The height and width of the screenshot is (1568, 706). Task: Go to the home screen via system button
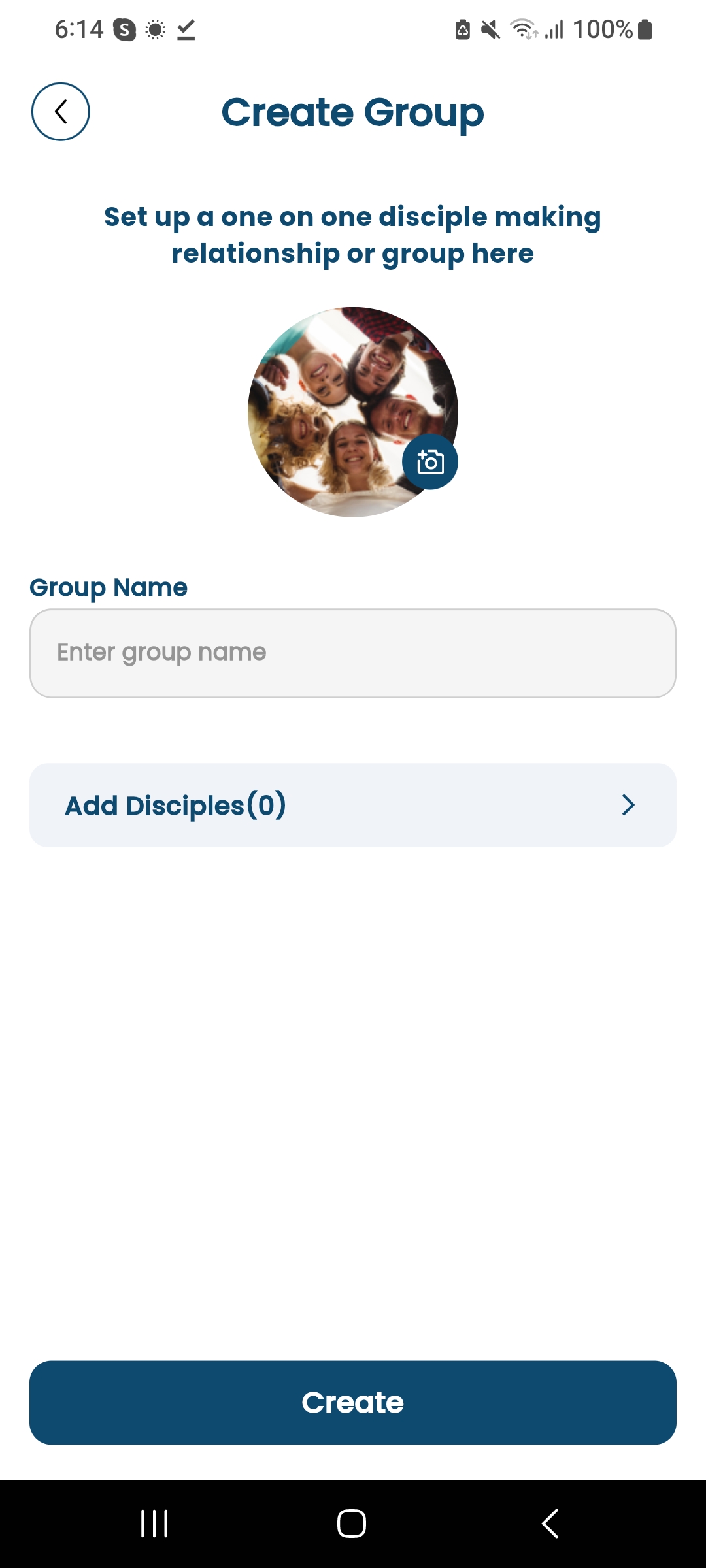pyautogui.click(x=352, y=1524)
